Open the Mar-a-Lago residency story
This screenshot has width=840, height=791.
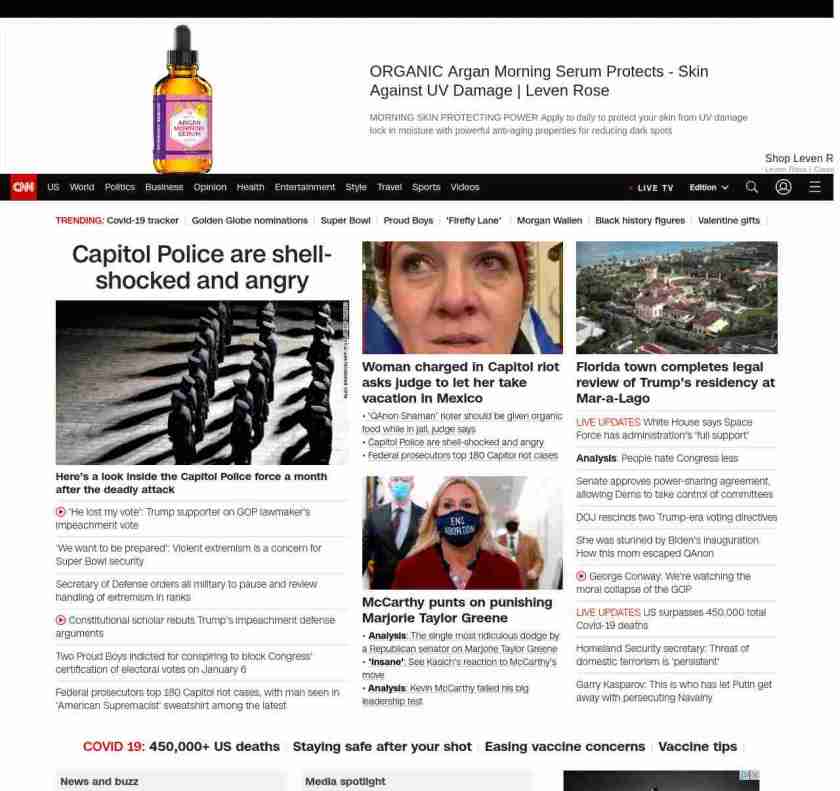click(675, 382)
